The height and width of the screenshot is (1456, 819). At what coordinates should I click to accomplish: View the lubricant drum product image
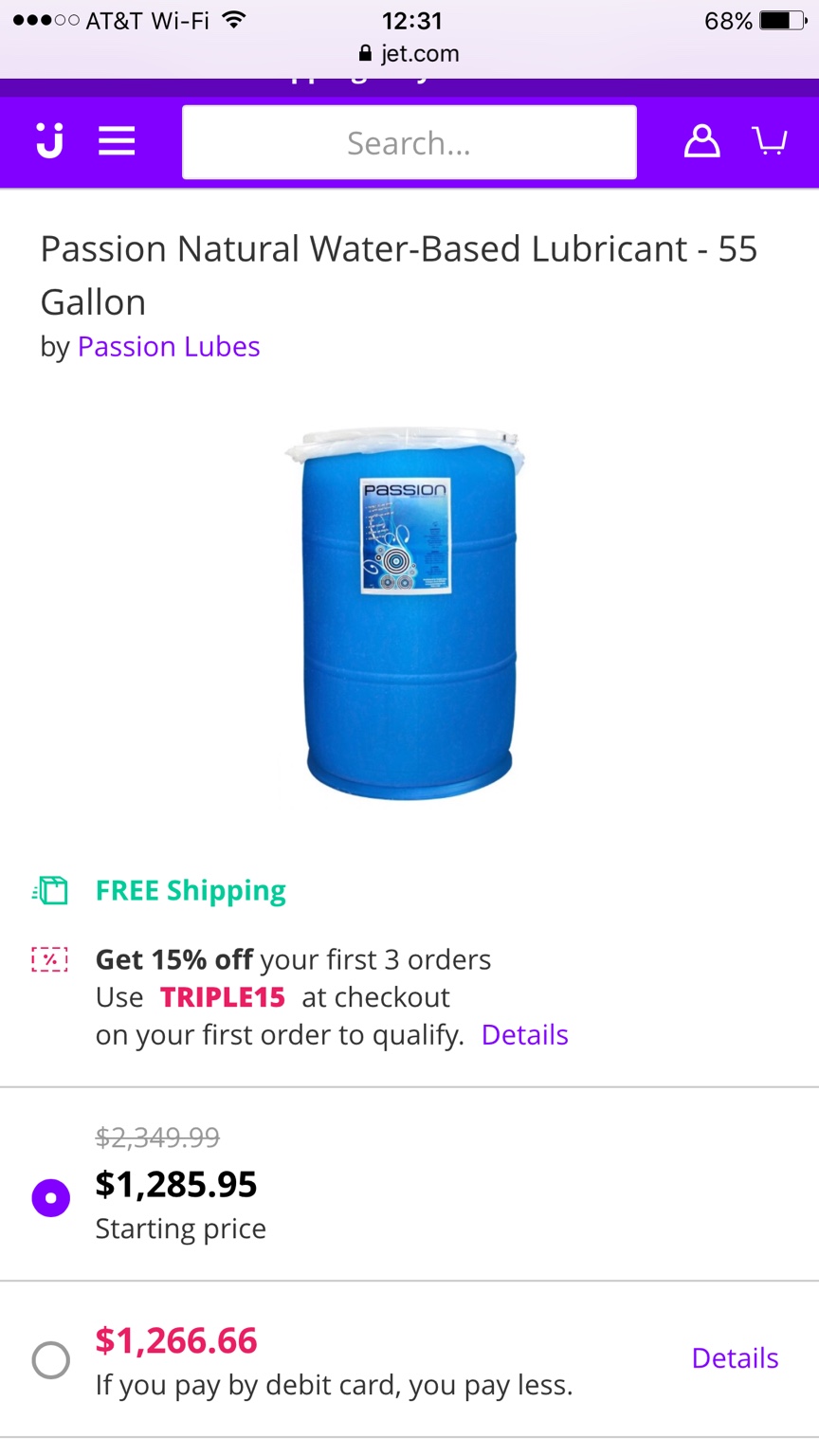tap(409, 613)
